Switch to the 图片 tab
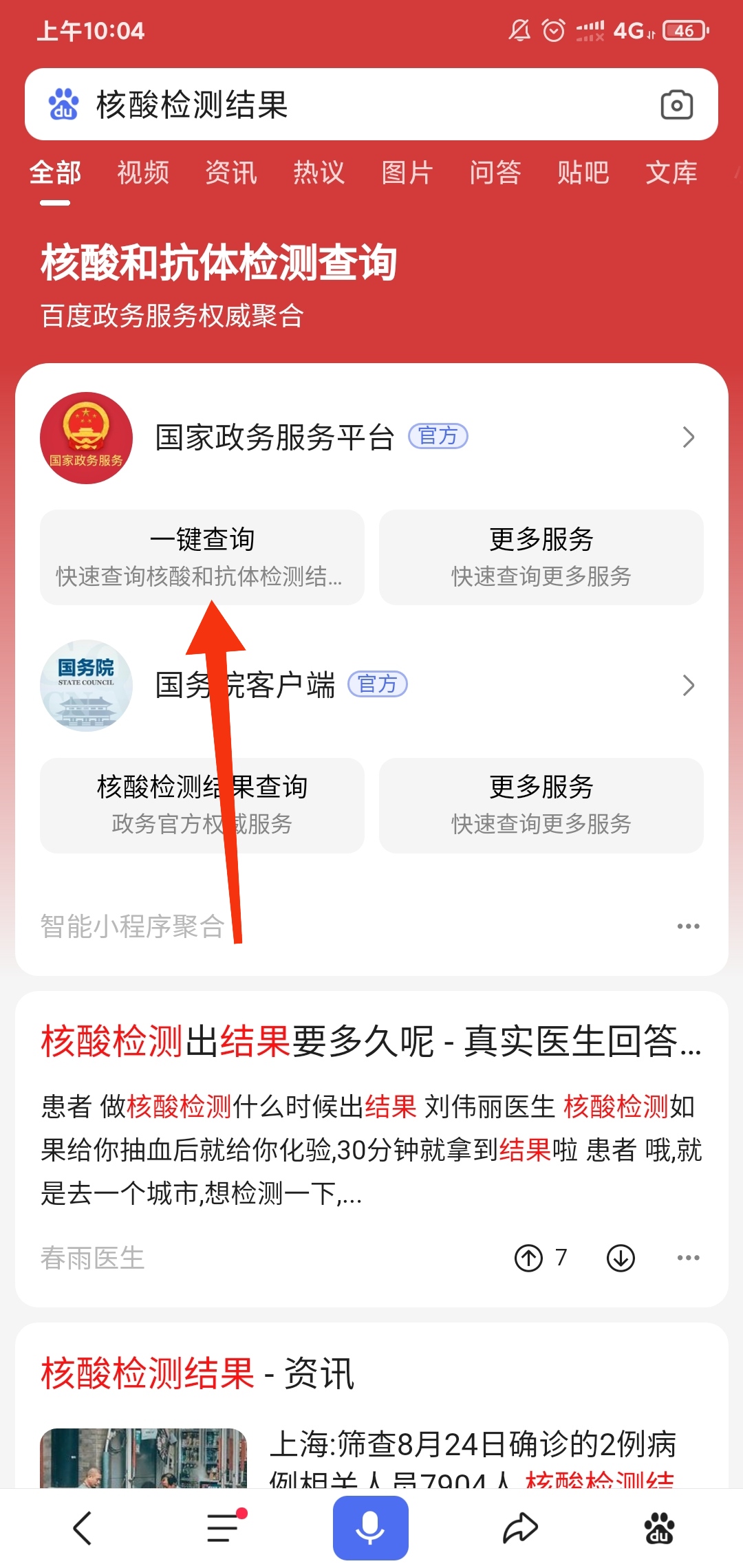The image size is (743, 1568). (x=407, y=173)
